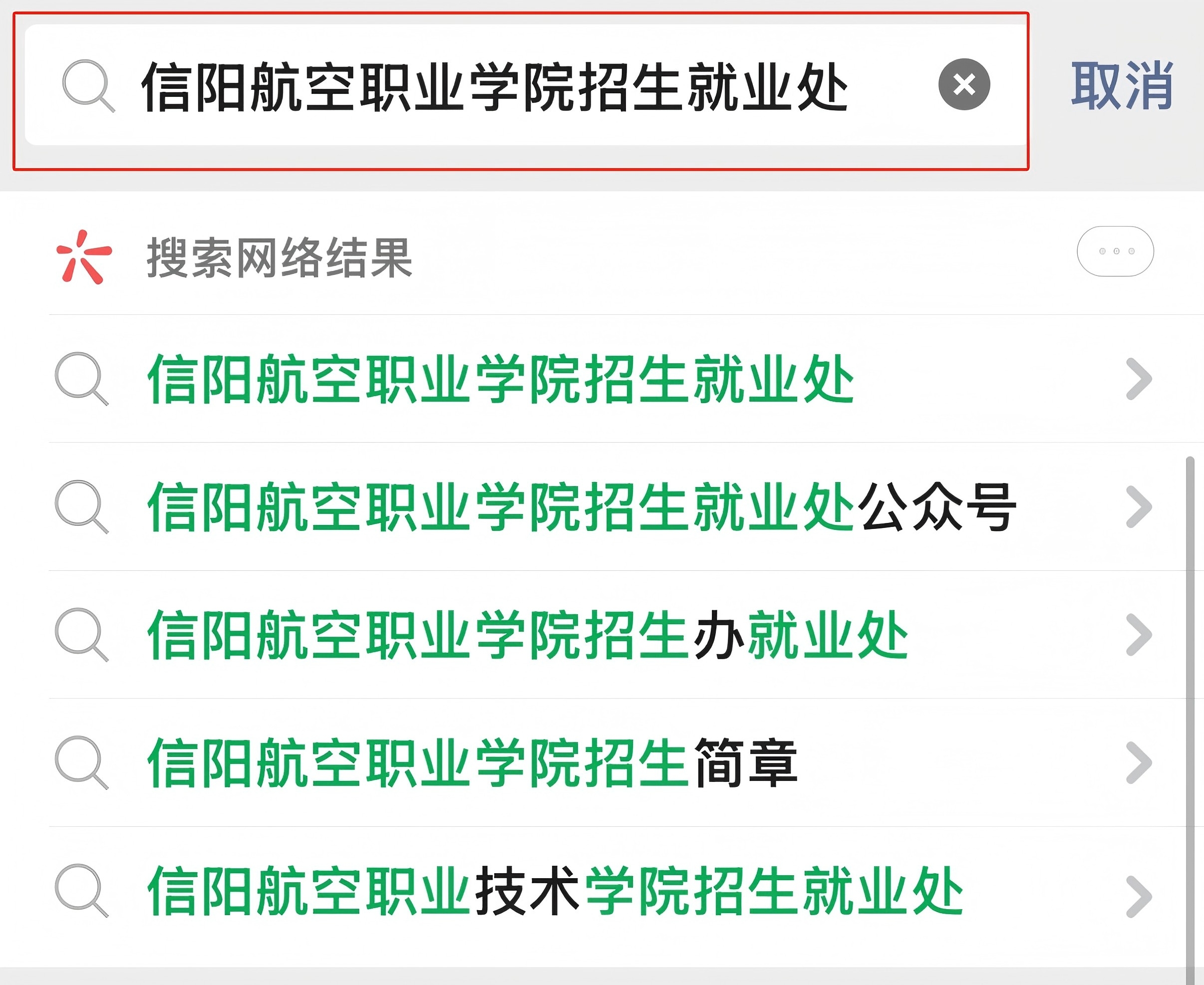Clear the search text
Image resolution: width=1204 pixels, height=985 pixels.
(964, 84)
